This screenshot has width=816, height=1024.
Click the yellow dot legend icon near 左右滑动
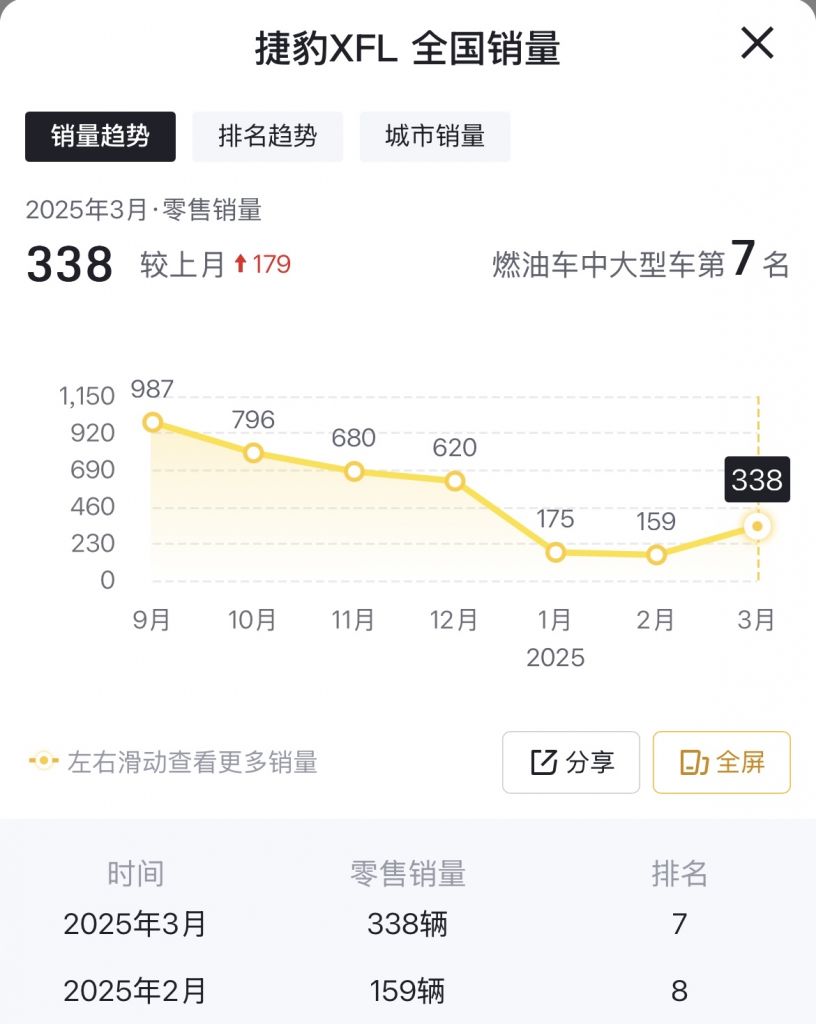point(42,762)
